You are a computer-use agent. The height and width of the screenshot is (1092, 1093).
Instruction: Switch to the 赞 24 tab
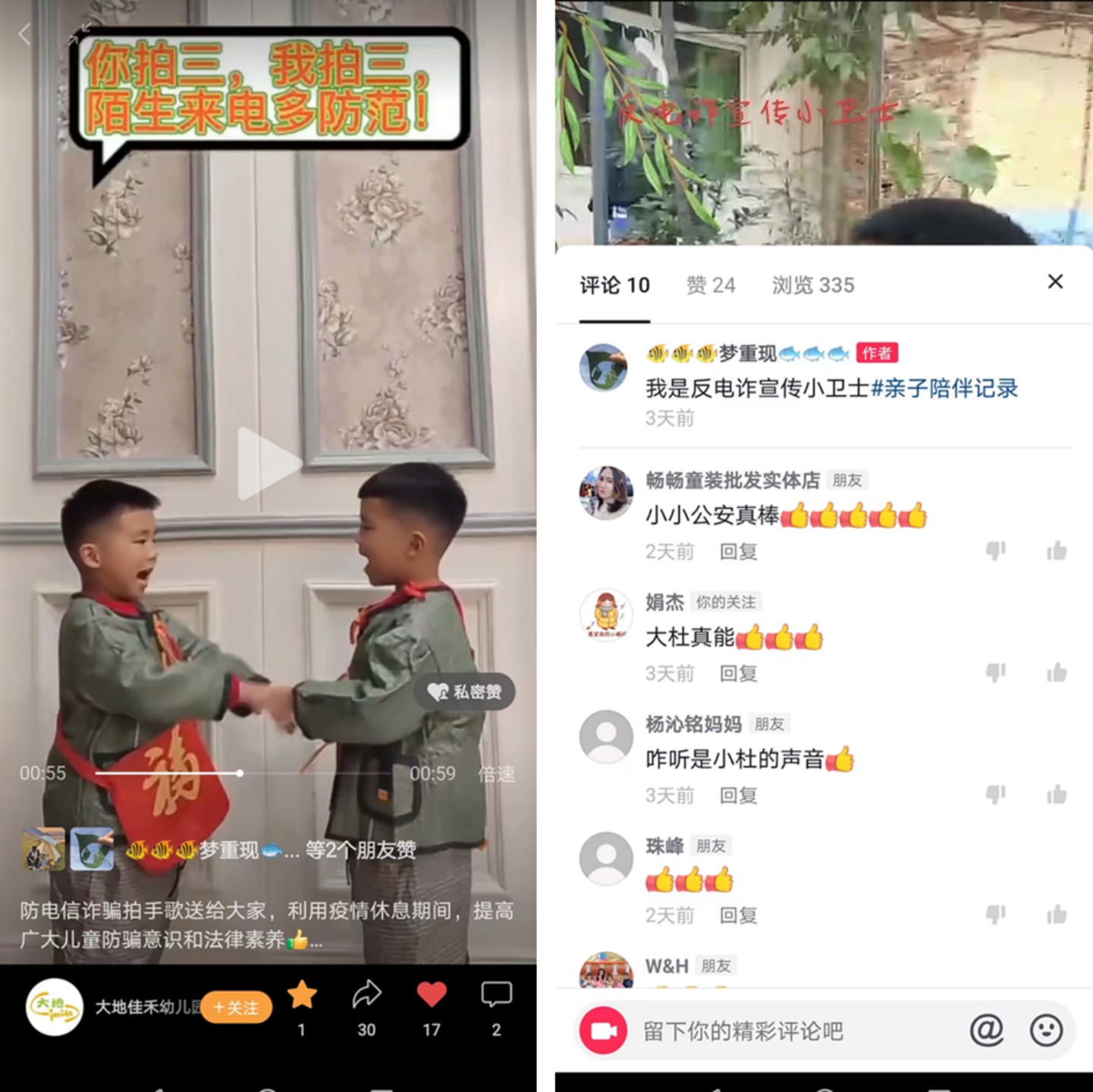711,285
